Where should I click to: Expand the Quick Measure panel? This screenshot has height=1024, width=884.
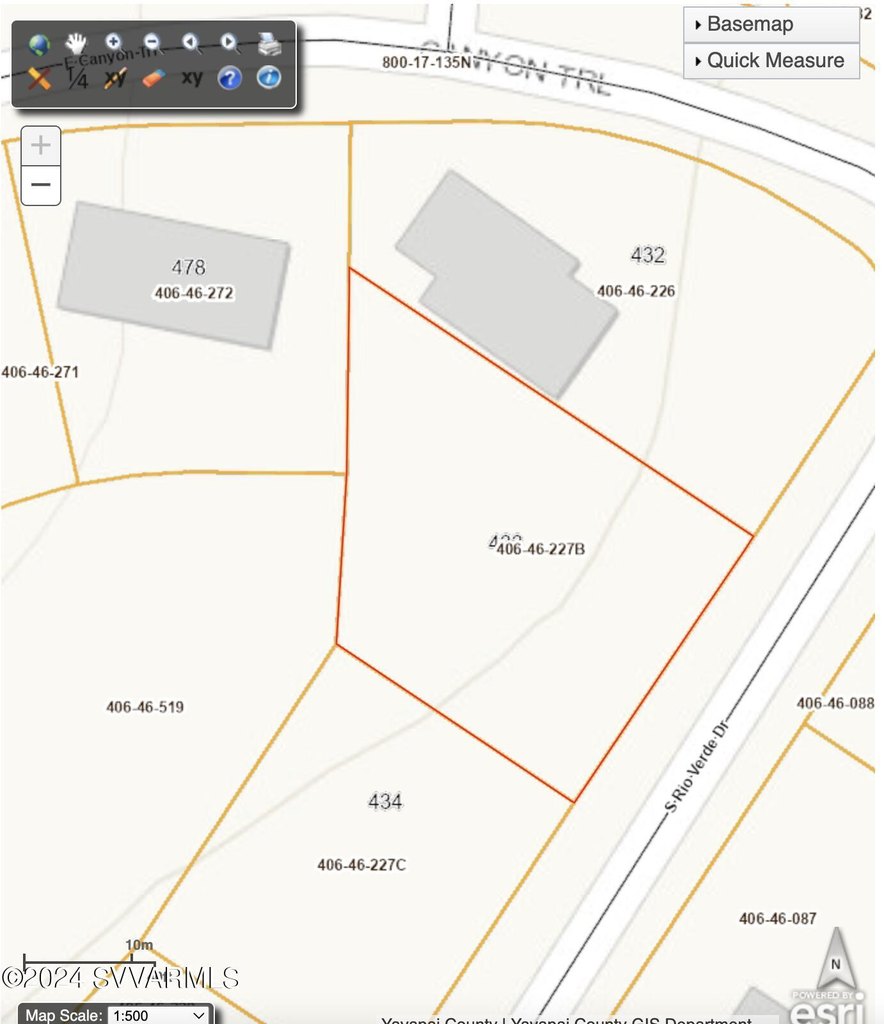click(x=771, y=60)
